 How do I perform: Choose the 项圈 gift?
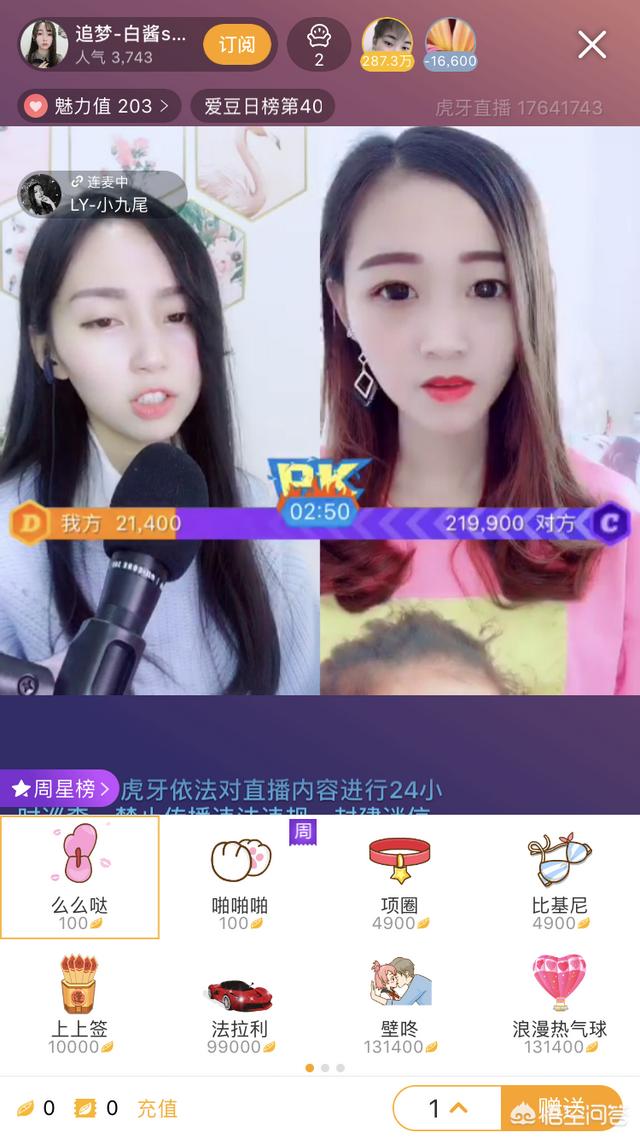(400, 877)
